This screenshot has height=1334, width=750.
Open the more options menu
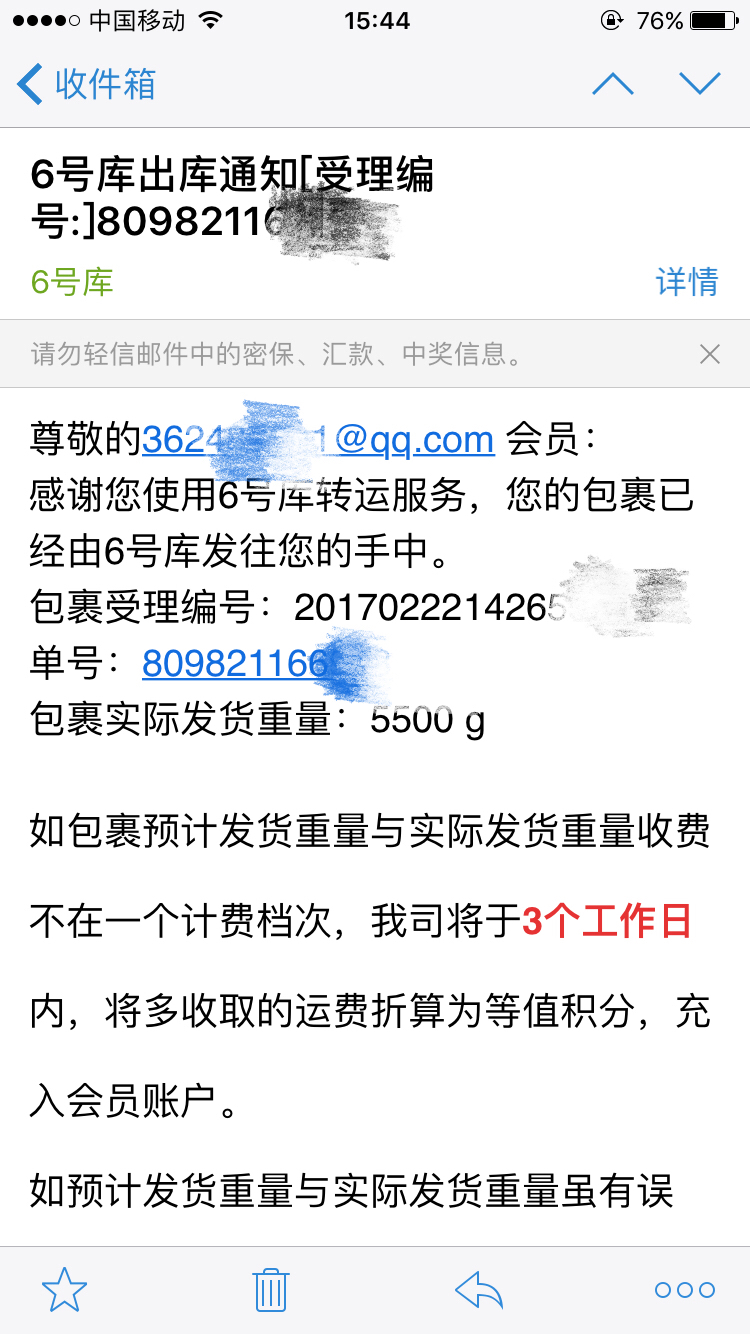[x=685, y=1290]
